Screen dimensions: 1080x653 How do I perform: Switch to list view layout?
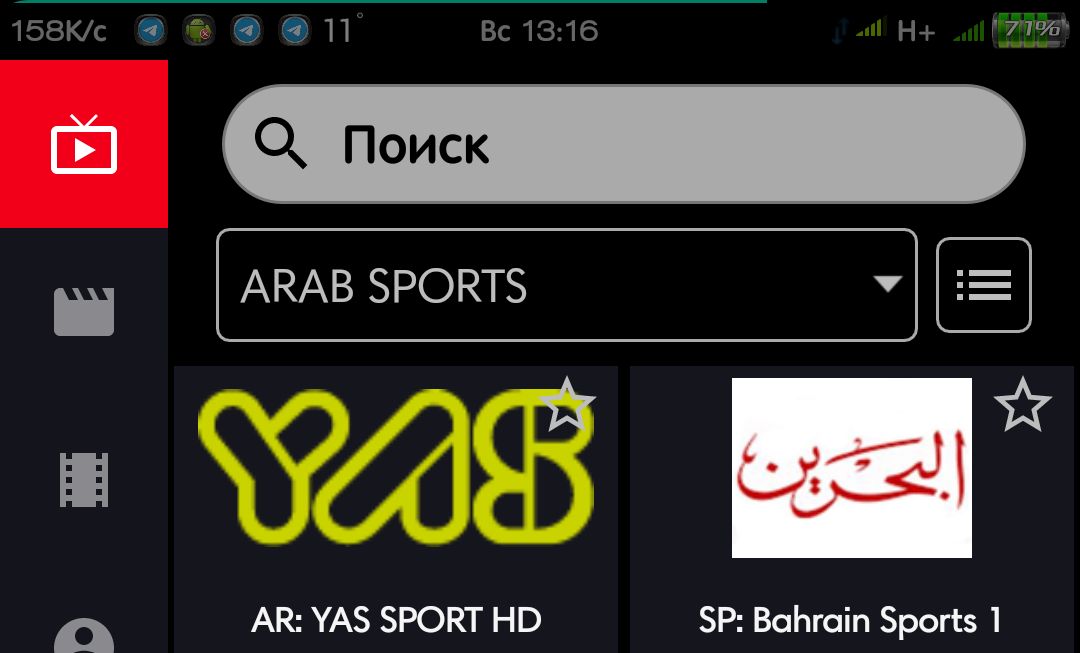click(983, 285)
